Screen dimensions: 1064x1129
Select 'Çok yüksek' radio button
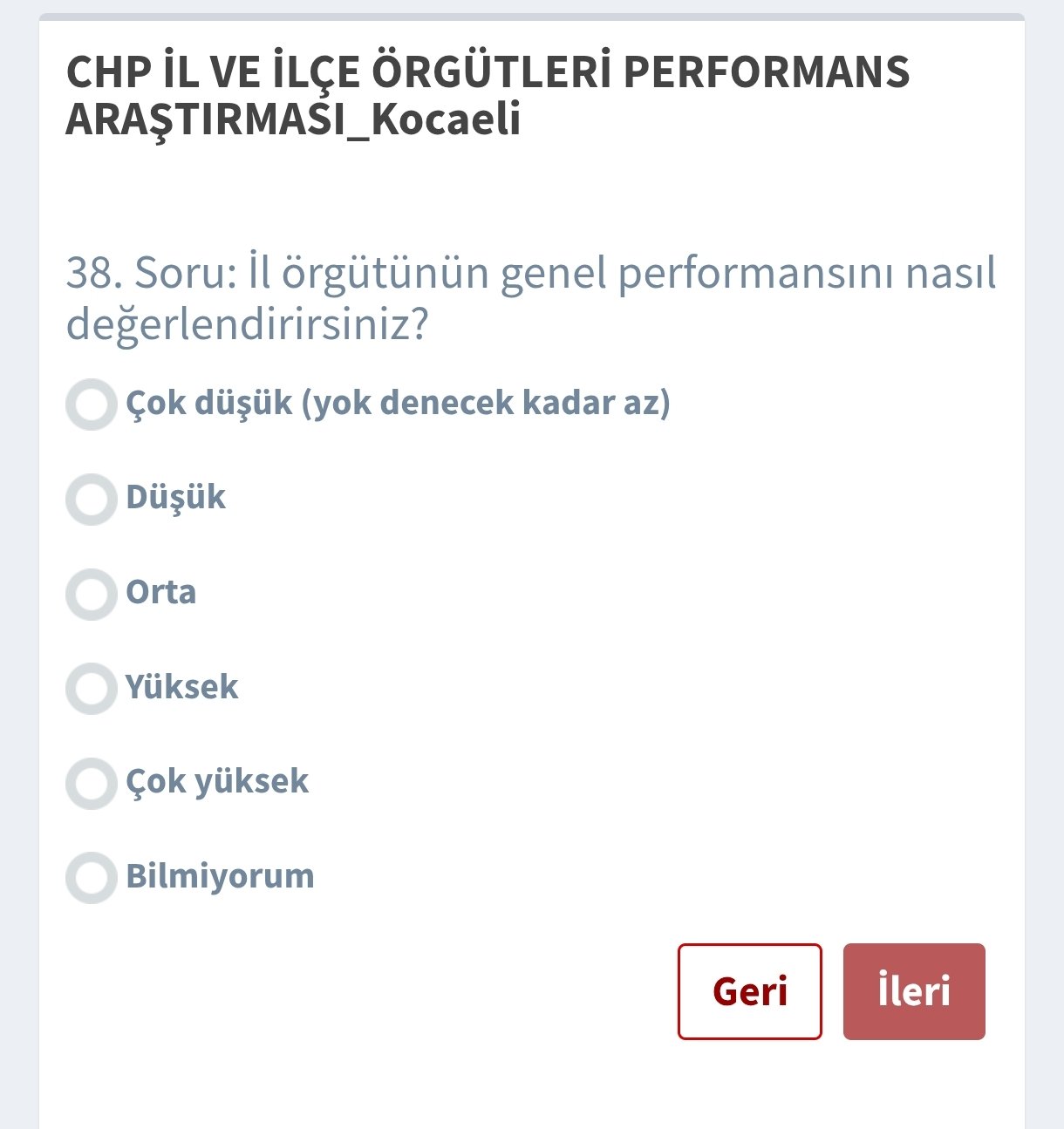click(x=92, y=784)
